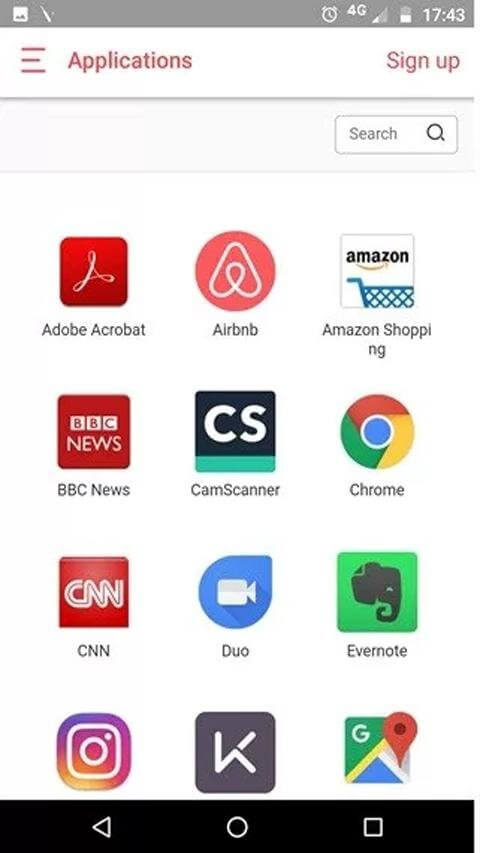This screenshot has height=853, width=480.
Task: Open the CNN app
Action: tap(94, 592)
